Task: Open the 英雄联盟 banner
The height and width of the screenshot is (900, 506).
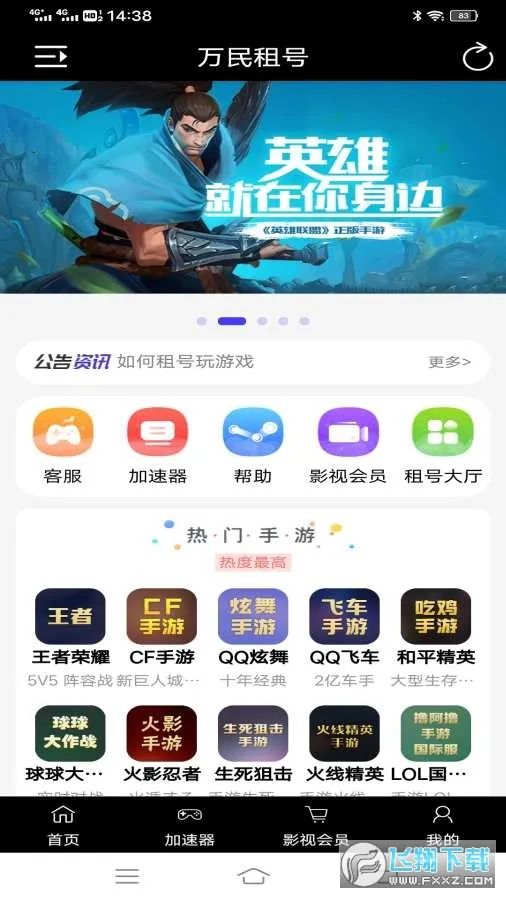Action: [x=253, y=187]
